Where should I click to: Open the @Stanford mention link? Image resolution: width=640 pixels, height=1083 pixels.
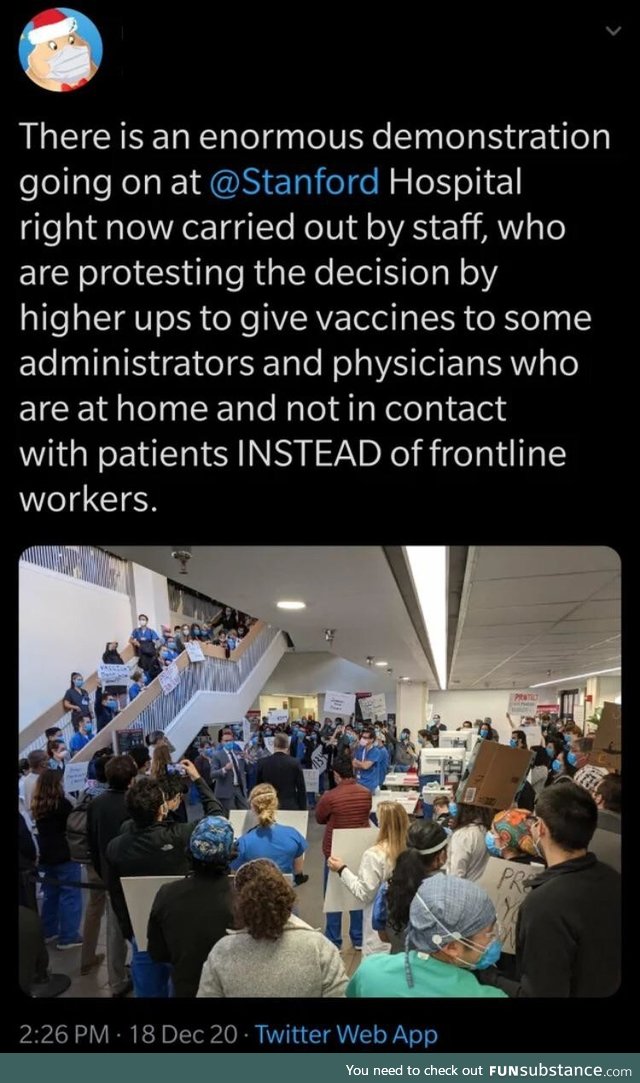click(294, 182)
